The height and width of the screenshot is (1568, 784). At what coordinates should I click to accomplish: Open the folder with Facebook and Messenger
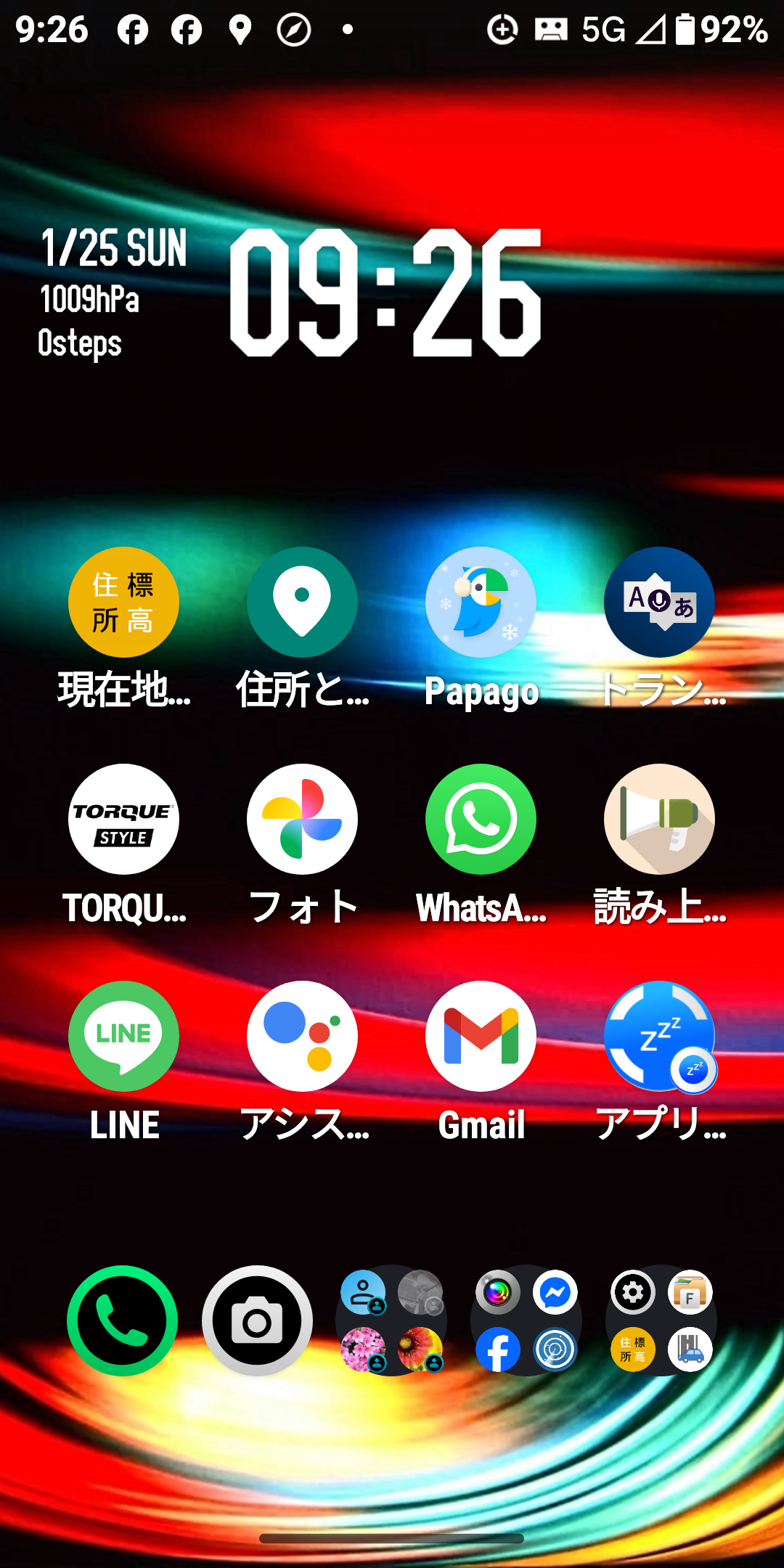pos(526,1321)
